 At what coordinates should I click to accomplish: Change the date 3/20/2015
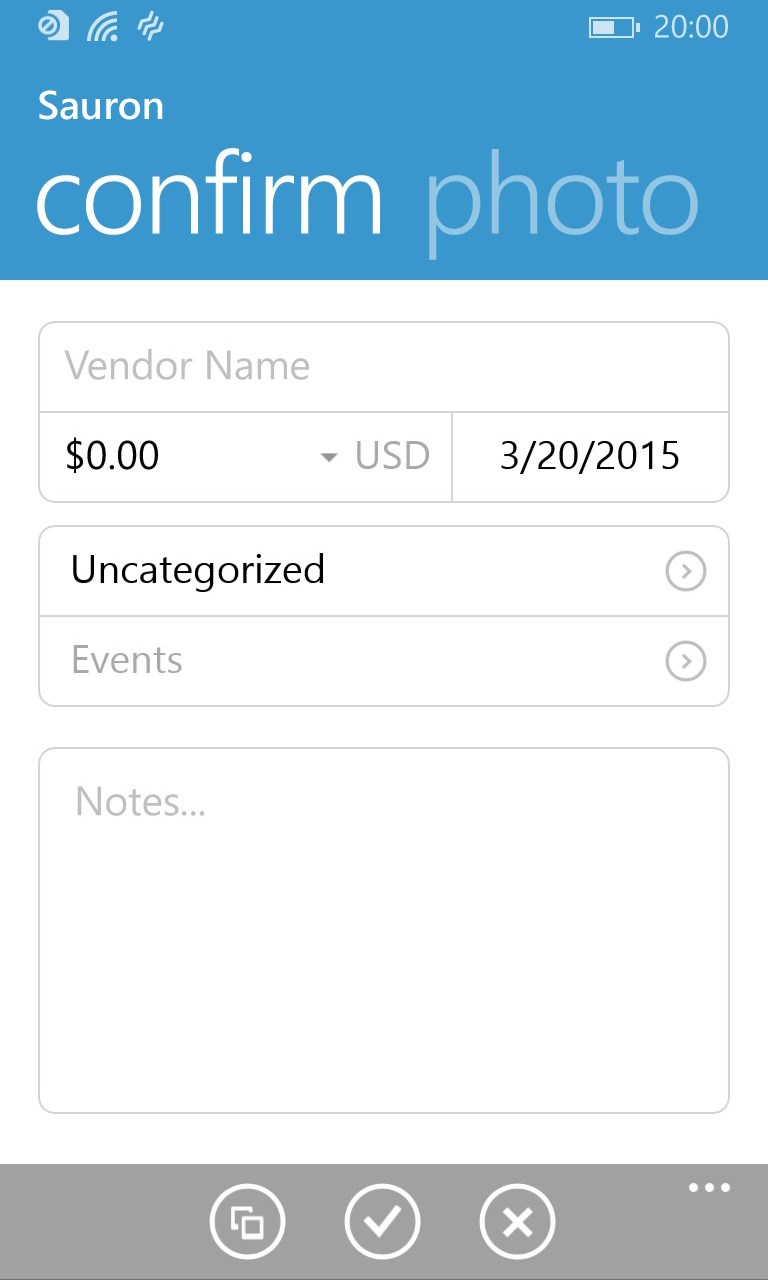pyautogui.click(x=590, y=456)
